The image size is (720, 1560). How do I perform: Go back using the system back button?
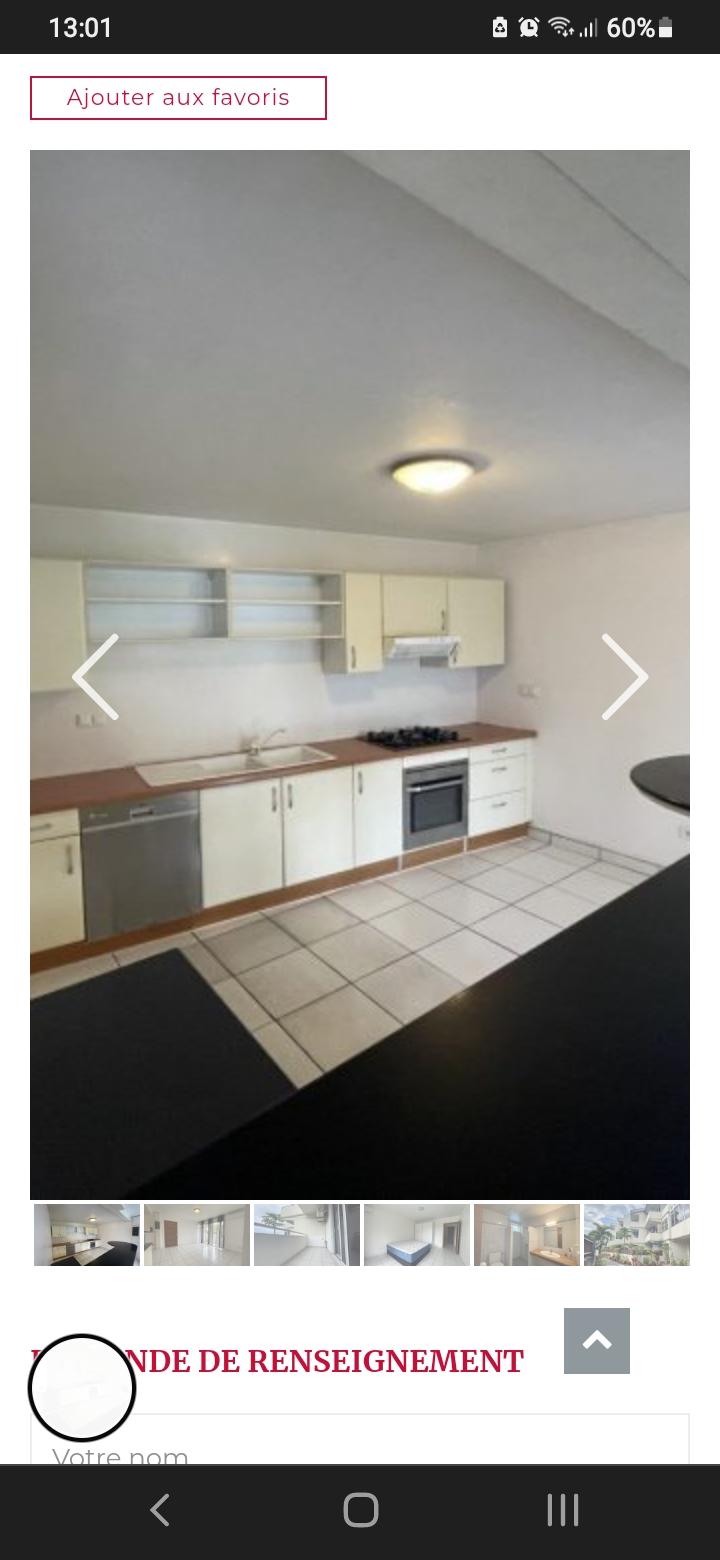click(160, 1510)
